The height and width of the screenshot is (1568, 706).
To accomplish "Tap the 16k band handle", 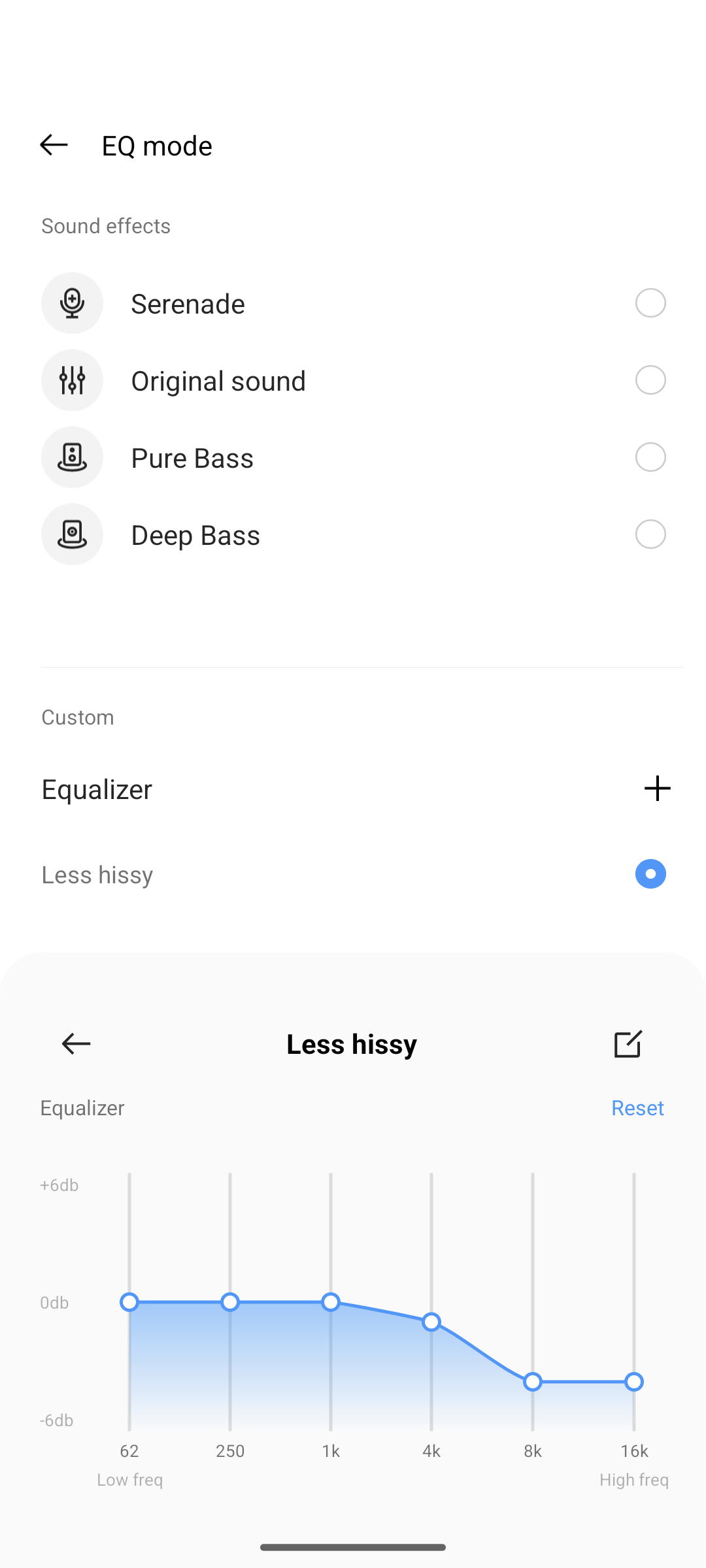I will pos(634,1382).
